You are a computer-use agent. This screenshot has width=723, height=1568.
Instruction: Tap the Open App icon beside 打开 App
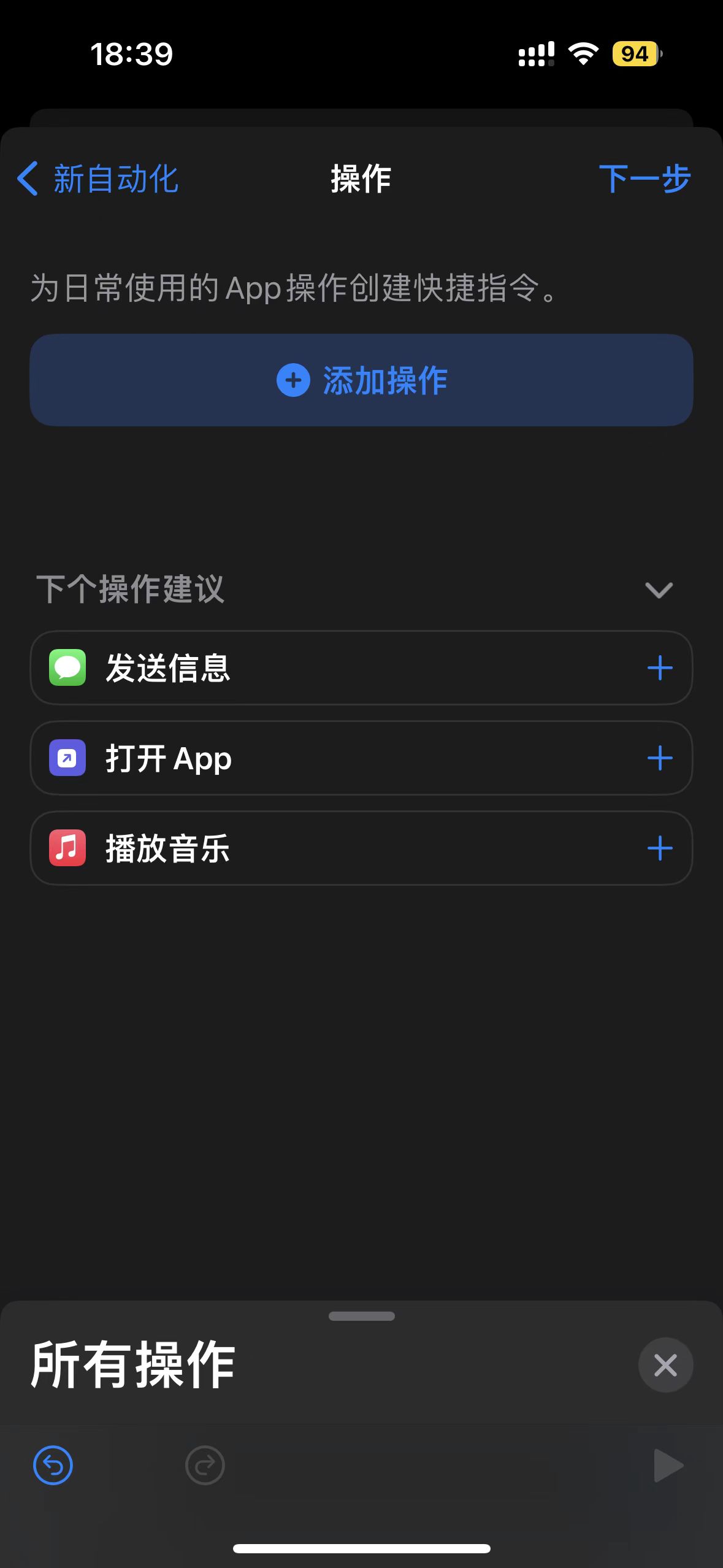[67, 758]
